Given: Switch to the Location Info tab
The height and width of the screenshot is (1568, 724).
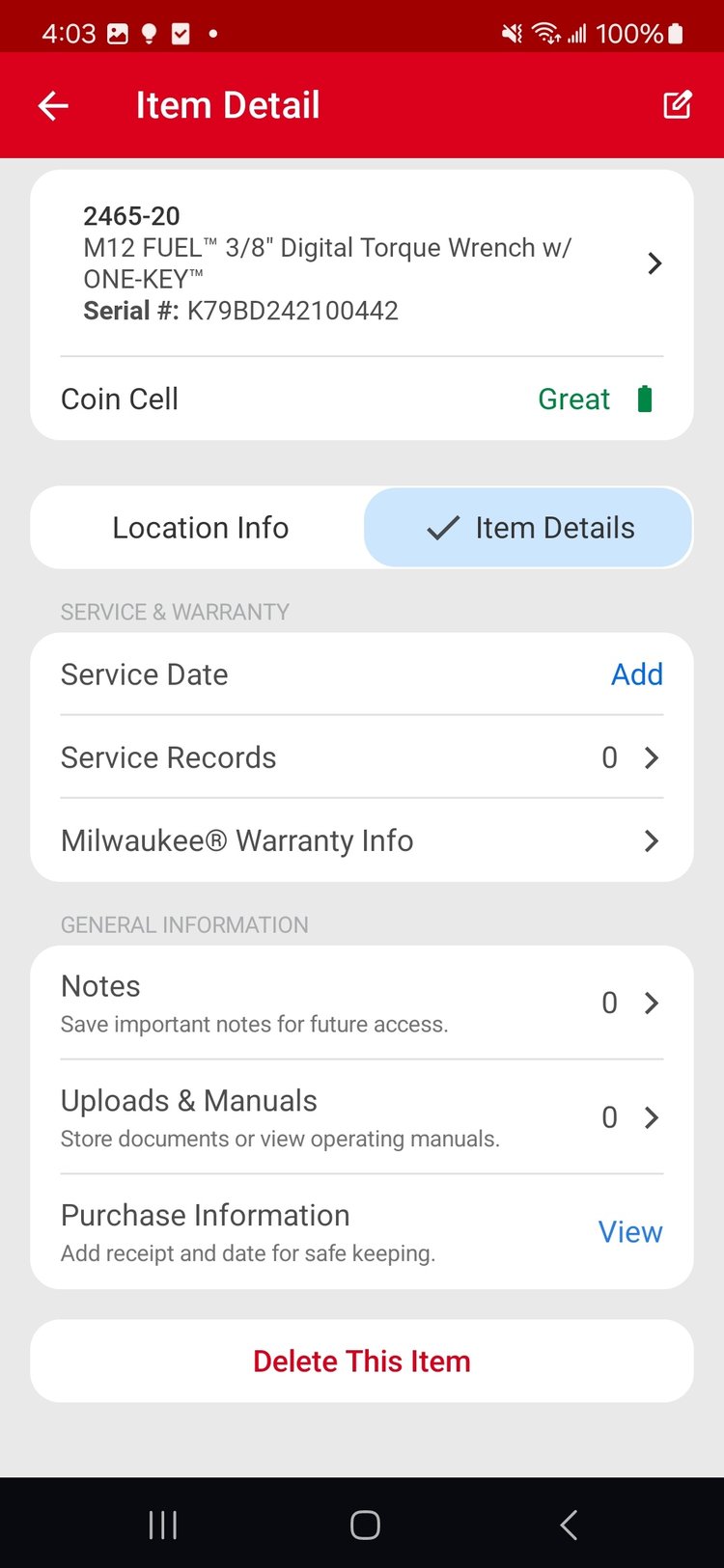Looking at the screenshot, I should tap(200, 528).
